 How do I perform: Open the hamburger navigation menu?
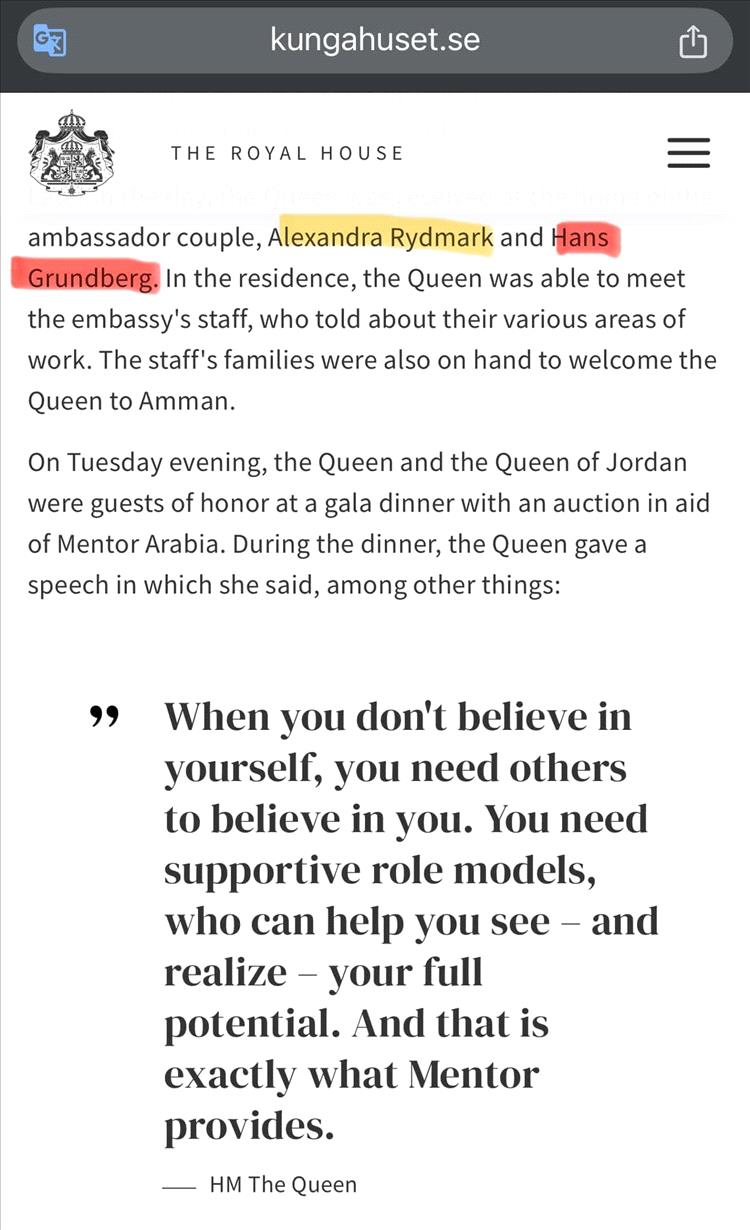click(x=688, y=153)
